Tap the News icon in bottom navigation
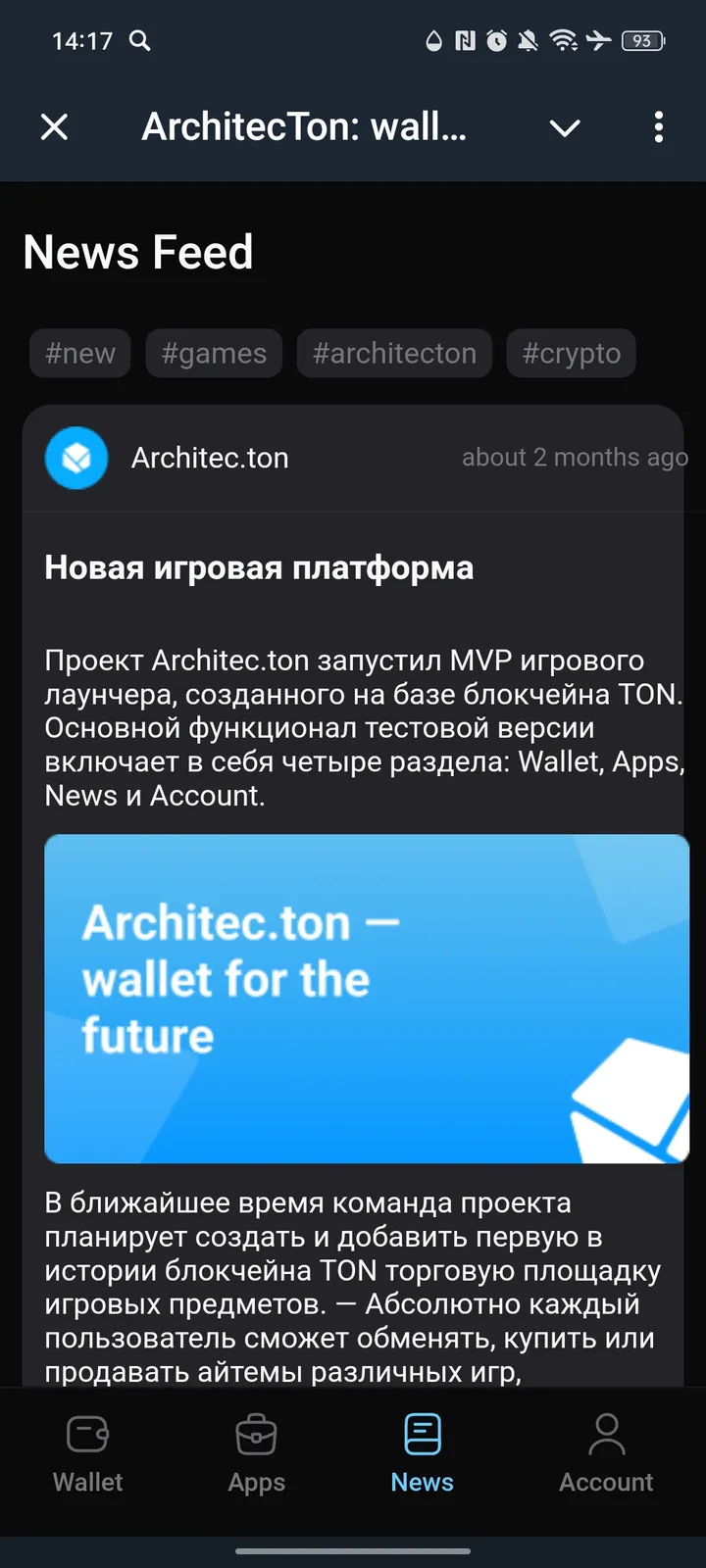Screen dimensions: 706x1568 422,1433
